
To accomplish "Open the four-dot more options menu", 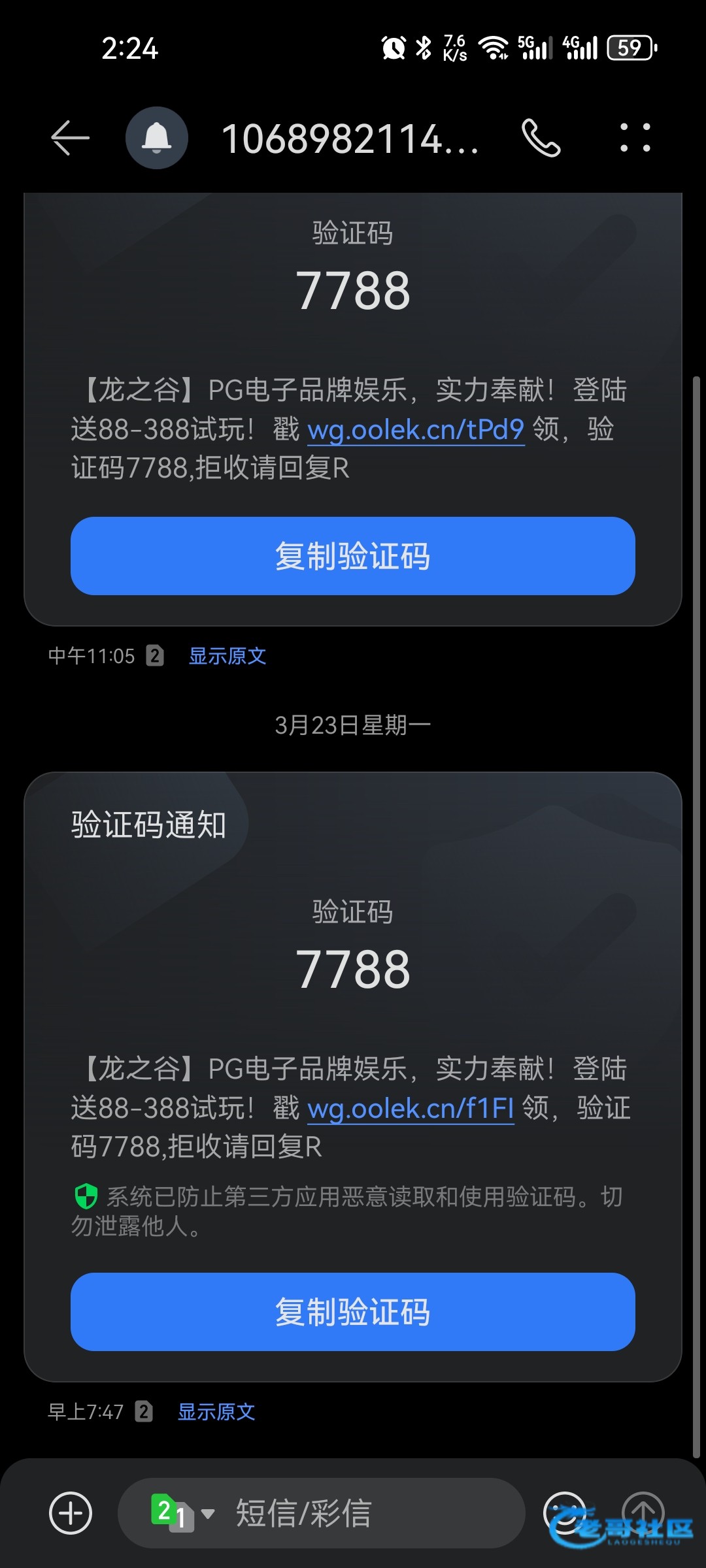I will tap(635, 138).
